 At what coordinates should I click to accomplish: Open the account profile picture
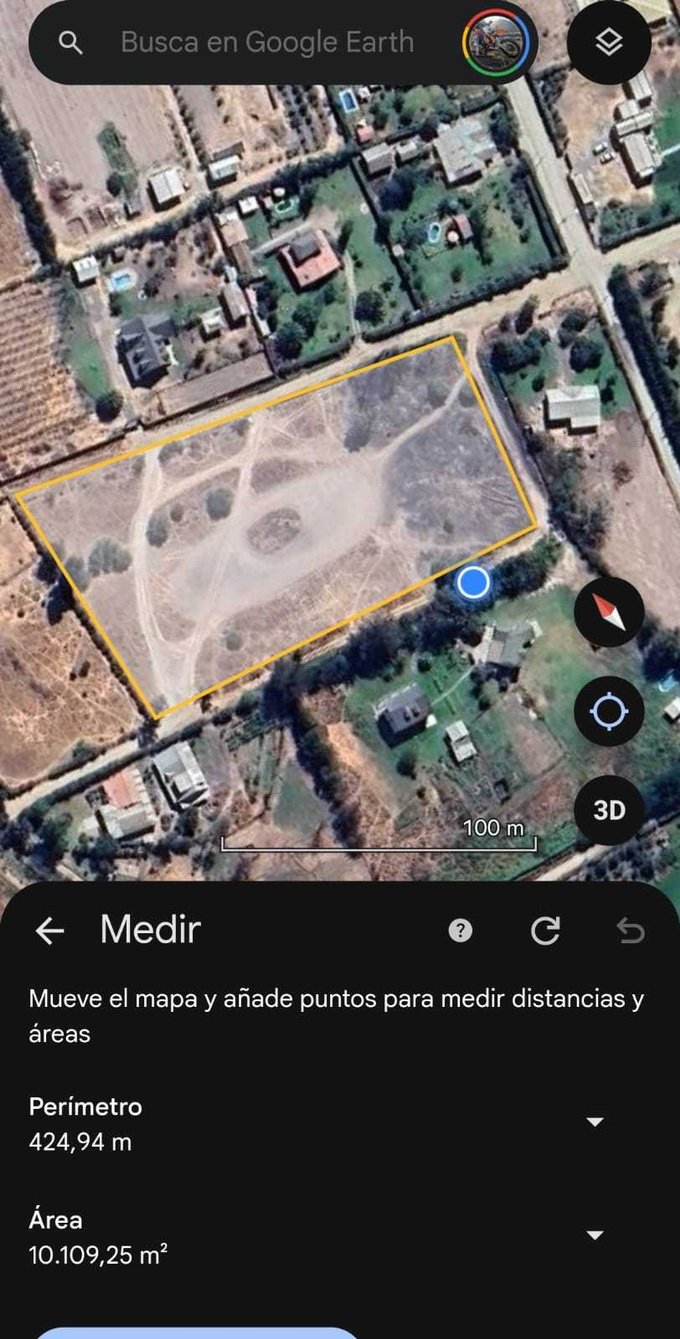point(495,42)
